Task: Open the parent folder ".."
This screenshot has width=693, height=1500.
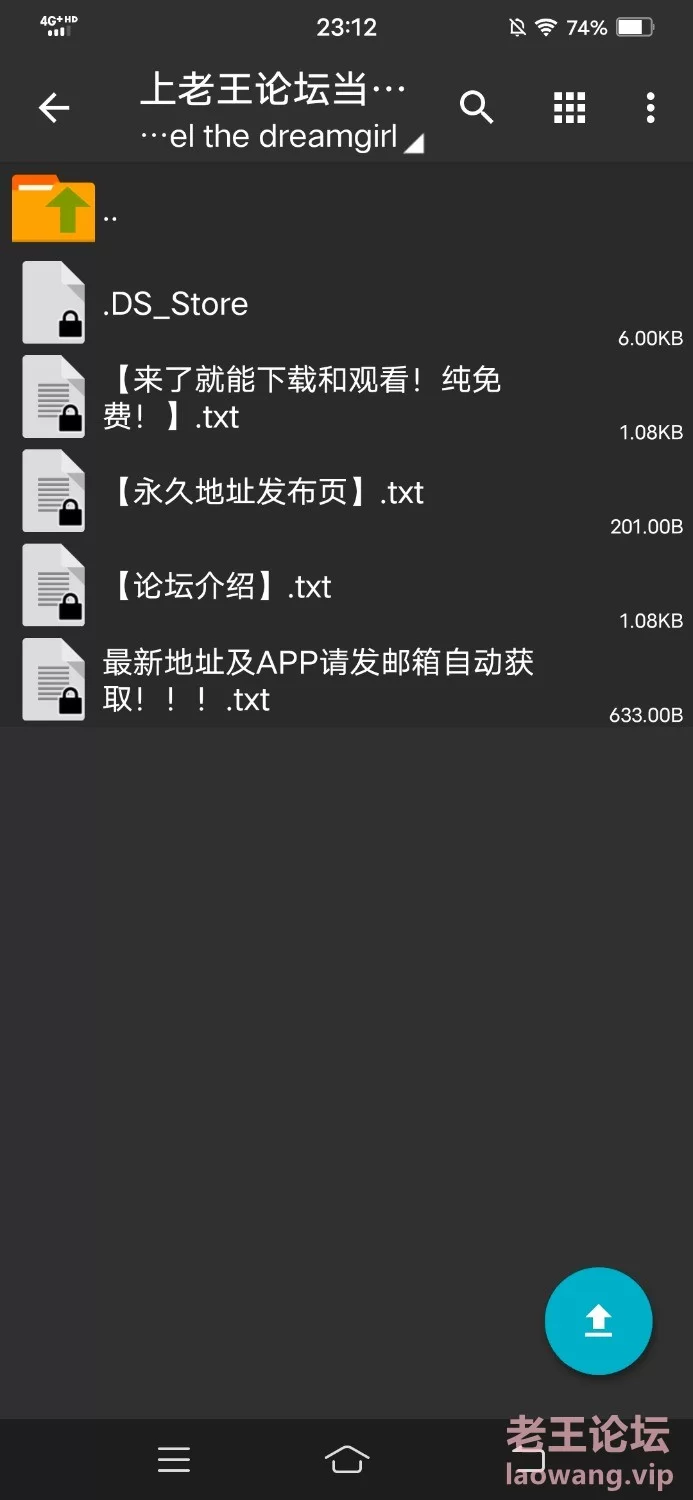Action: click(x=346, y=209)
